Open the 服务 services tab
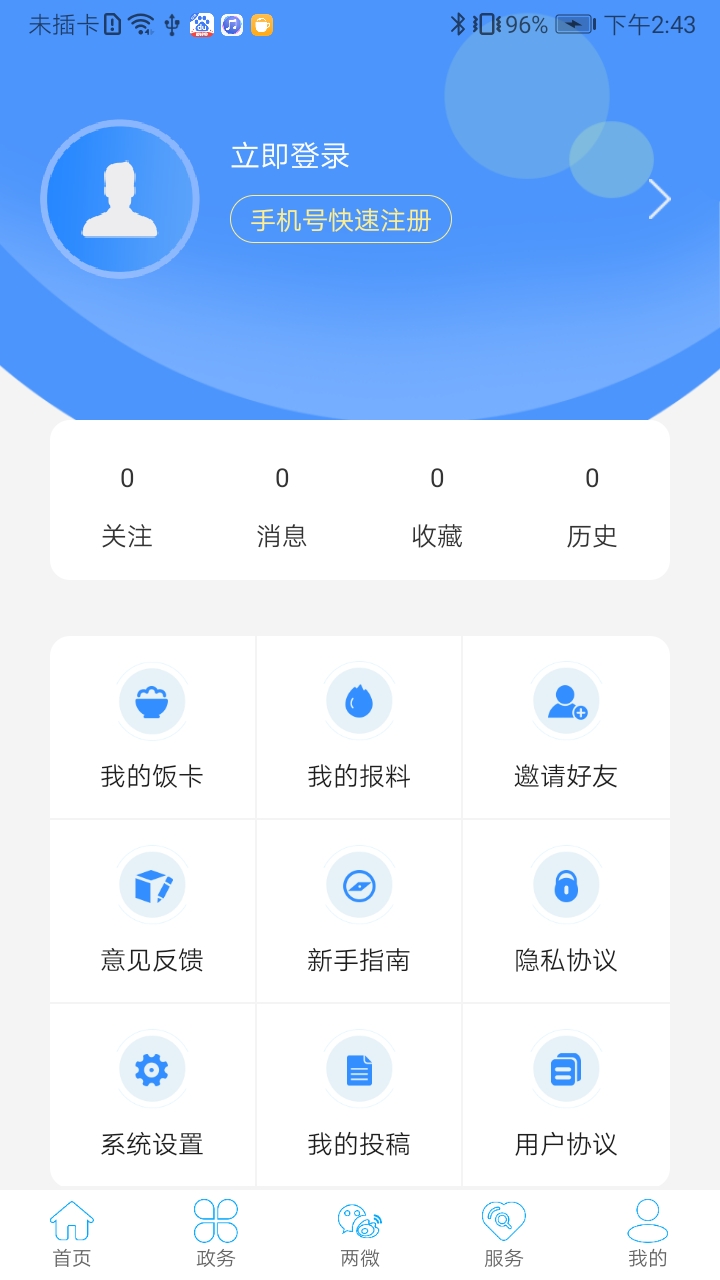This screenshot has height=1280, width=720. point(503,1233)
